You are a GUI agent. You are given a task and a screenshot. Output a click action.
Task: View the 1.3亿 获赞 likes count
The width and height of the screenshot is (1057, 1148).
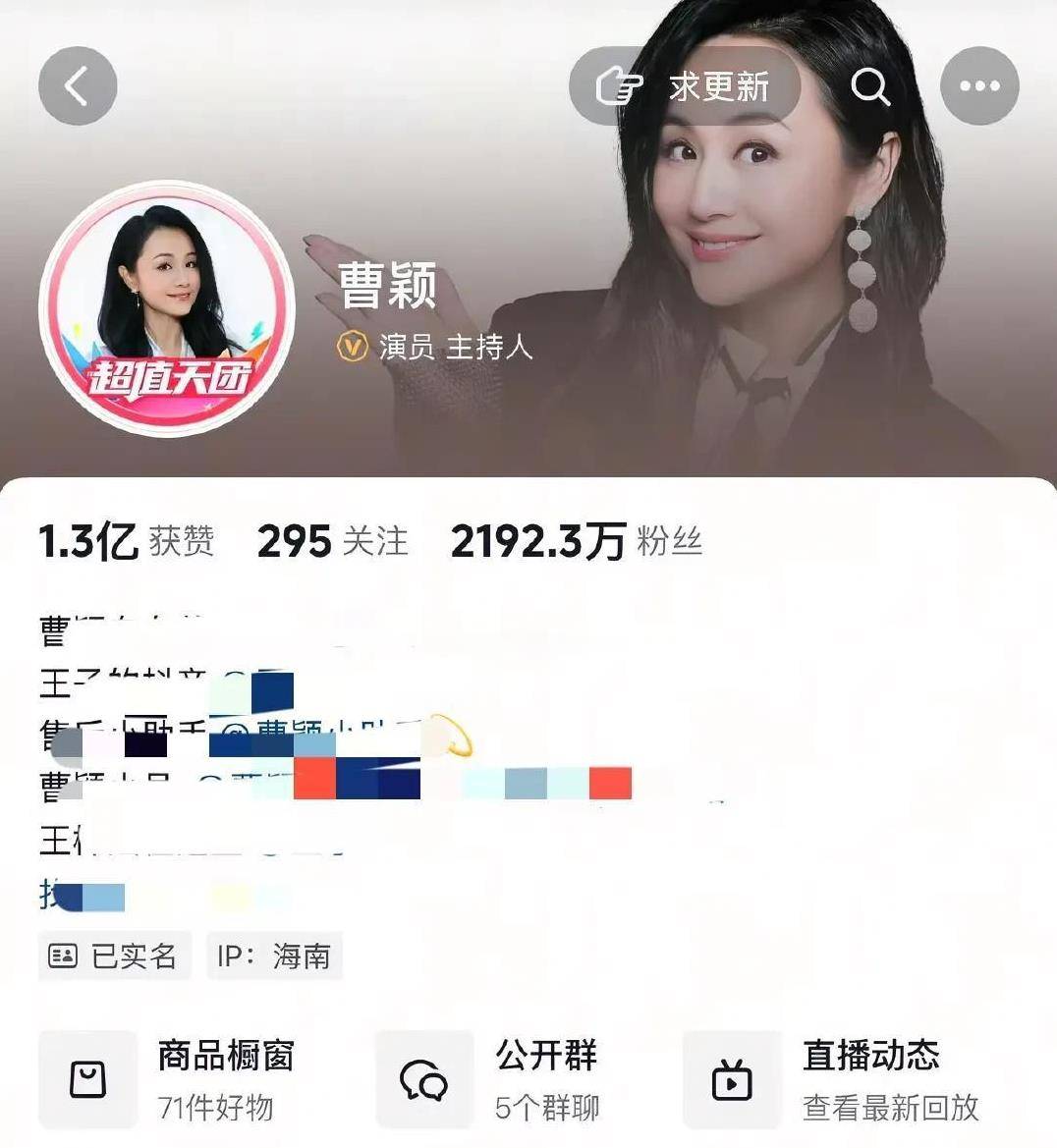click(x=126, y=541)
